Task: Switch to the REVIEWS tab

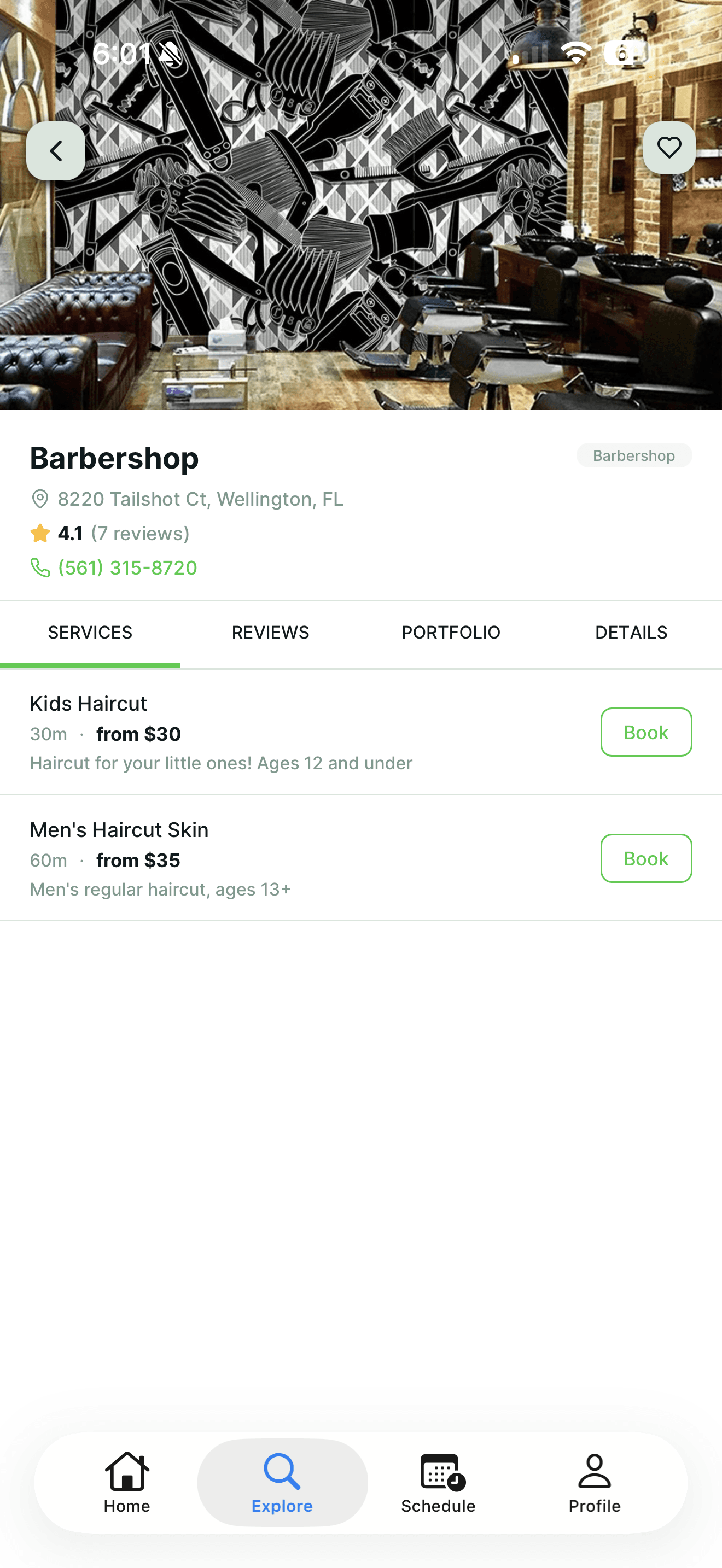Action: [270, 633]
